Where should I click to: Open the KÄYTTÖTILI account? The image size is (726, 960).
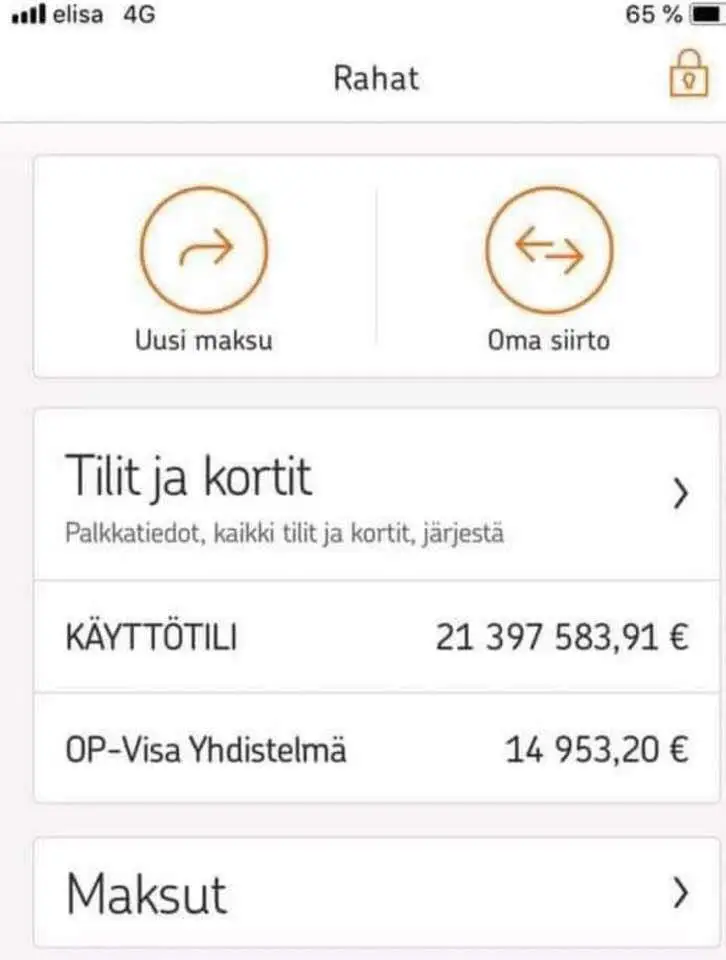tap(376, 637)
